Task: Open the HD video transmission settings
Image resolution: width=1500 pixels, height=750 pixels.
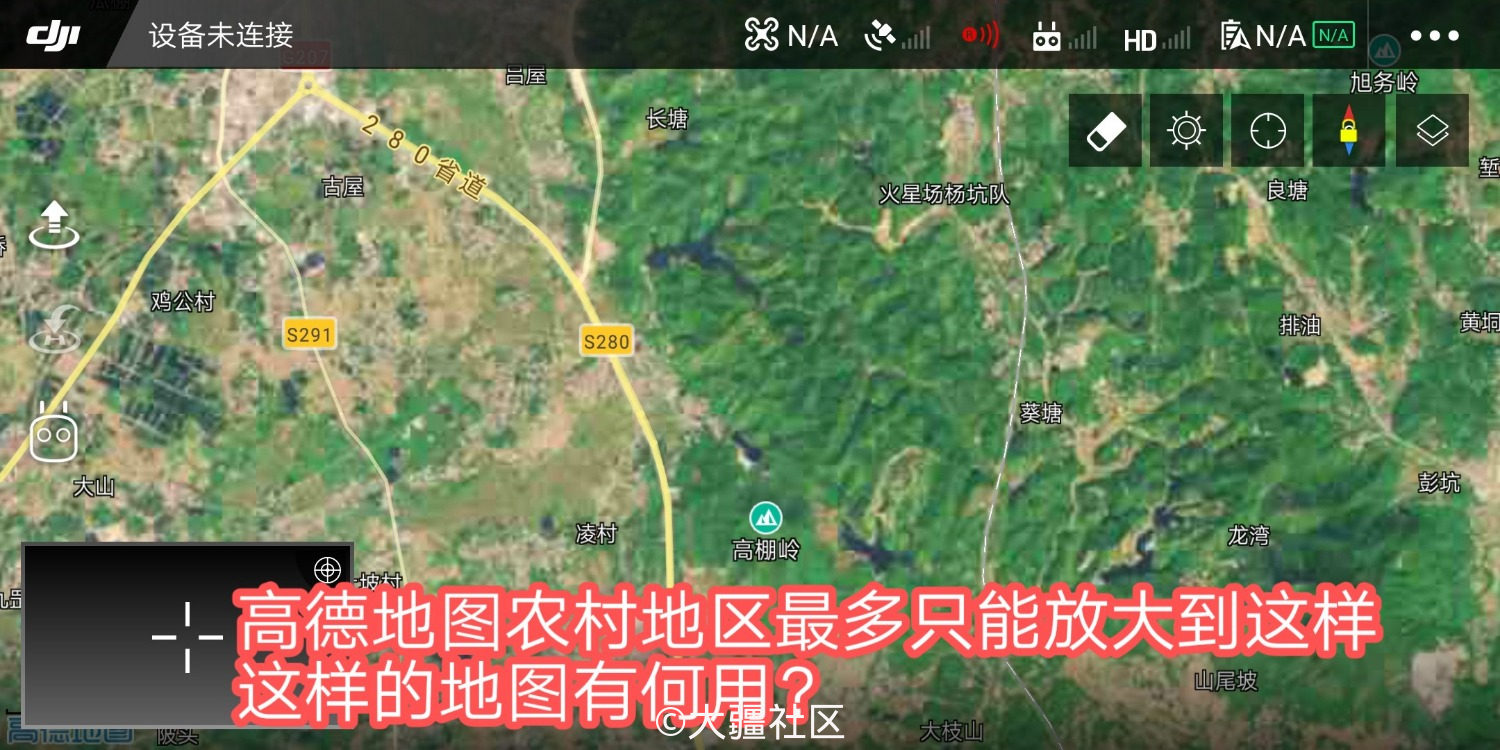Action: [x=1156, y=38]
